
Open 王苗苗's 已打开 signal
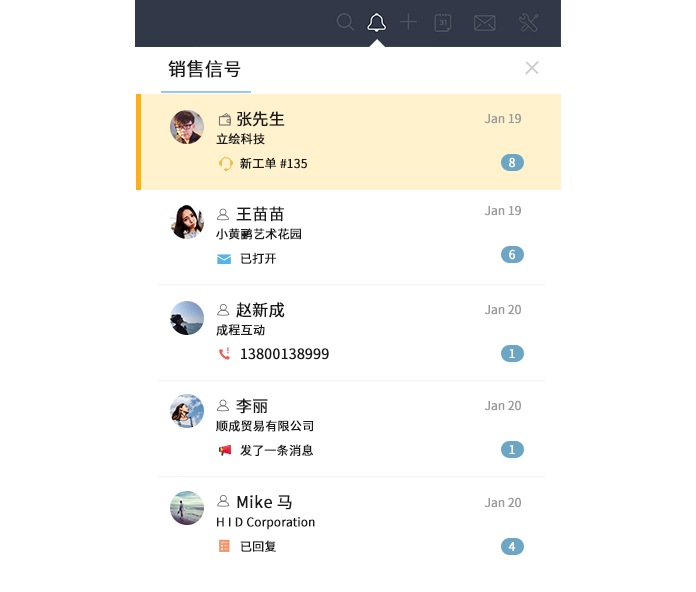(350, 237)
